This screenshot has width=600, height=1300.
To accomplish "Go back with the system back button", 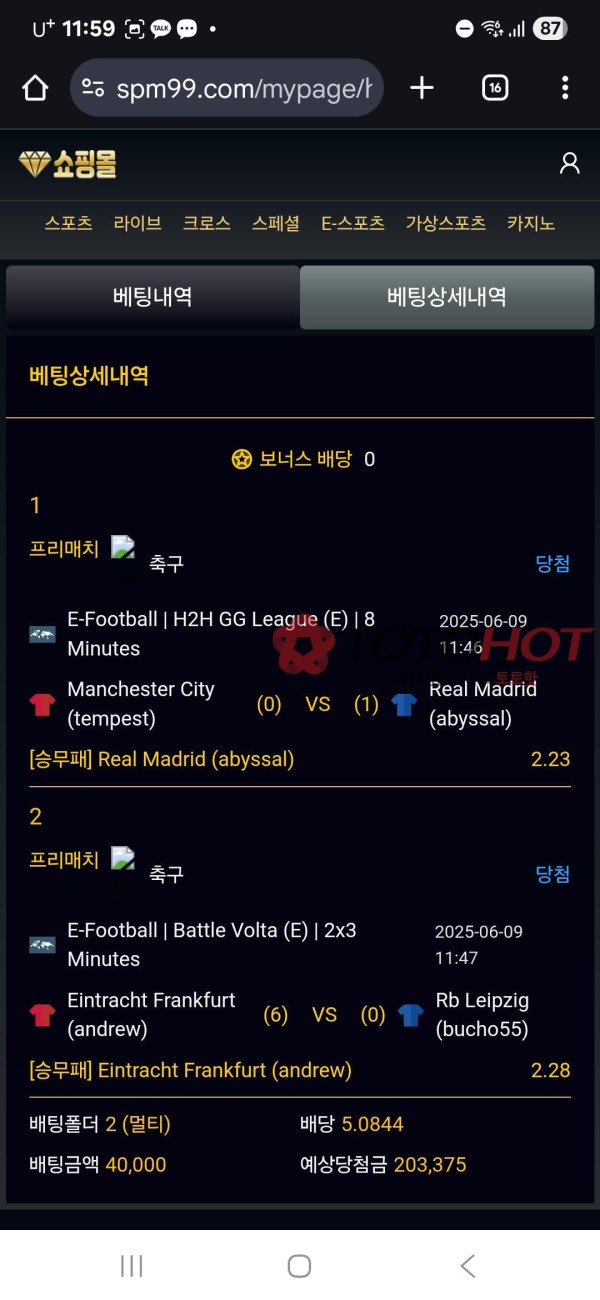I will [x=467, y=1266].
